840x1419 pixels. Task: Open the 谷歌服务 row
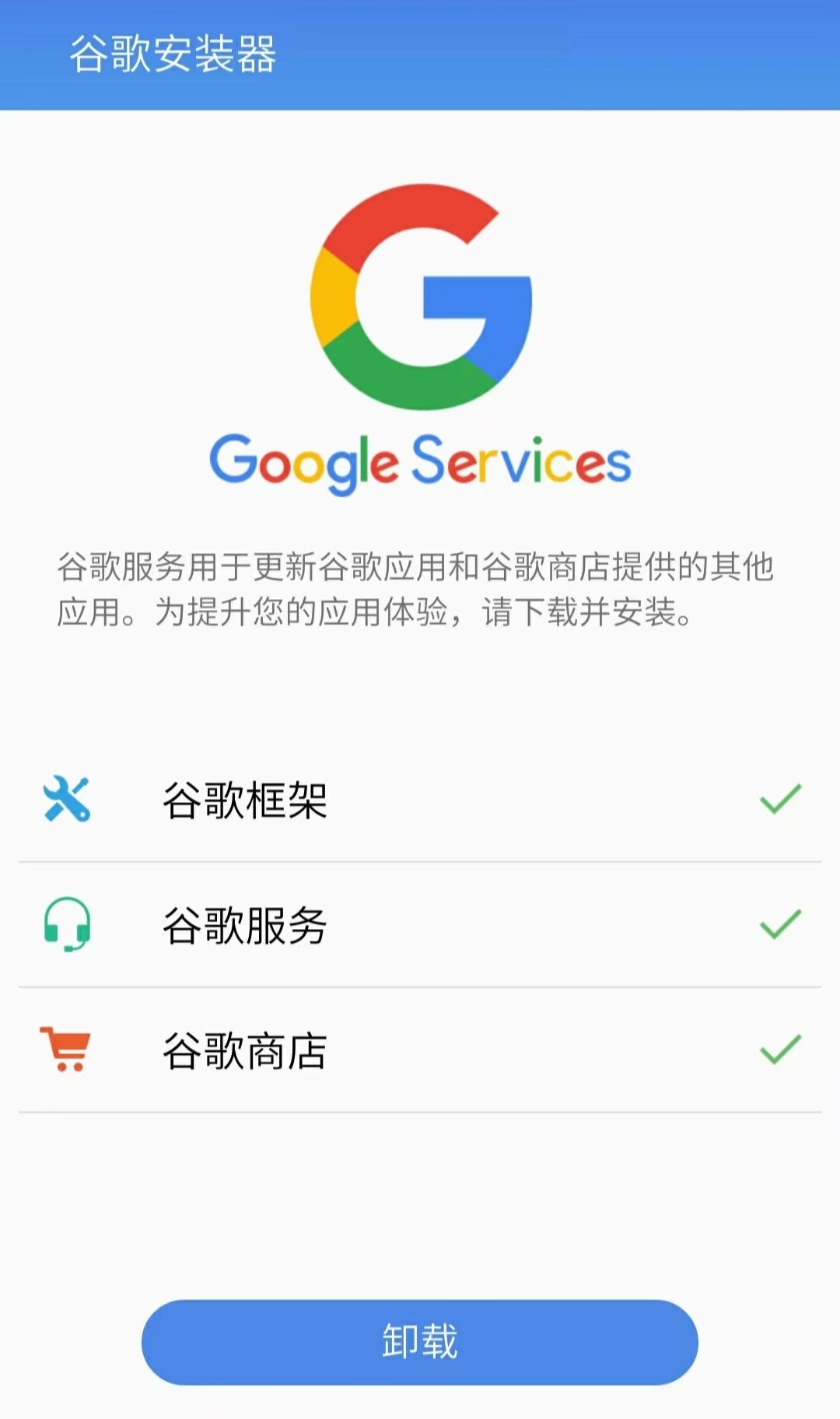(x=420, y=925)
